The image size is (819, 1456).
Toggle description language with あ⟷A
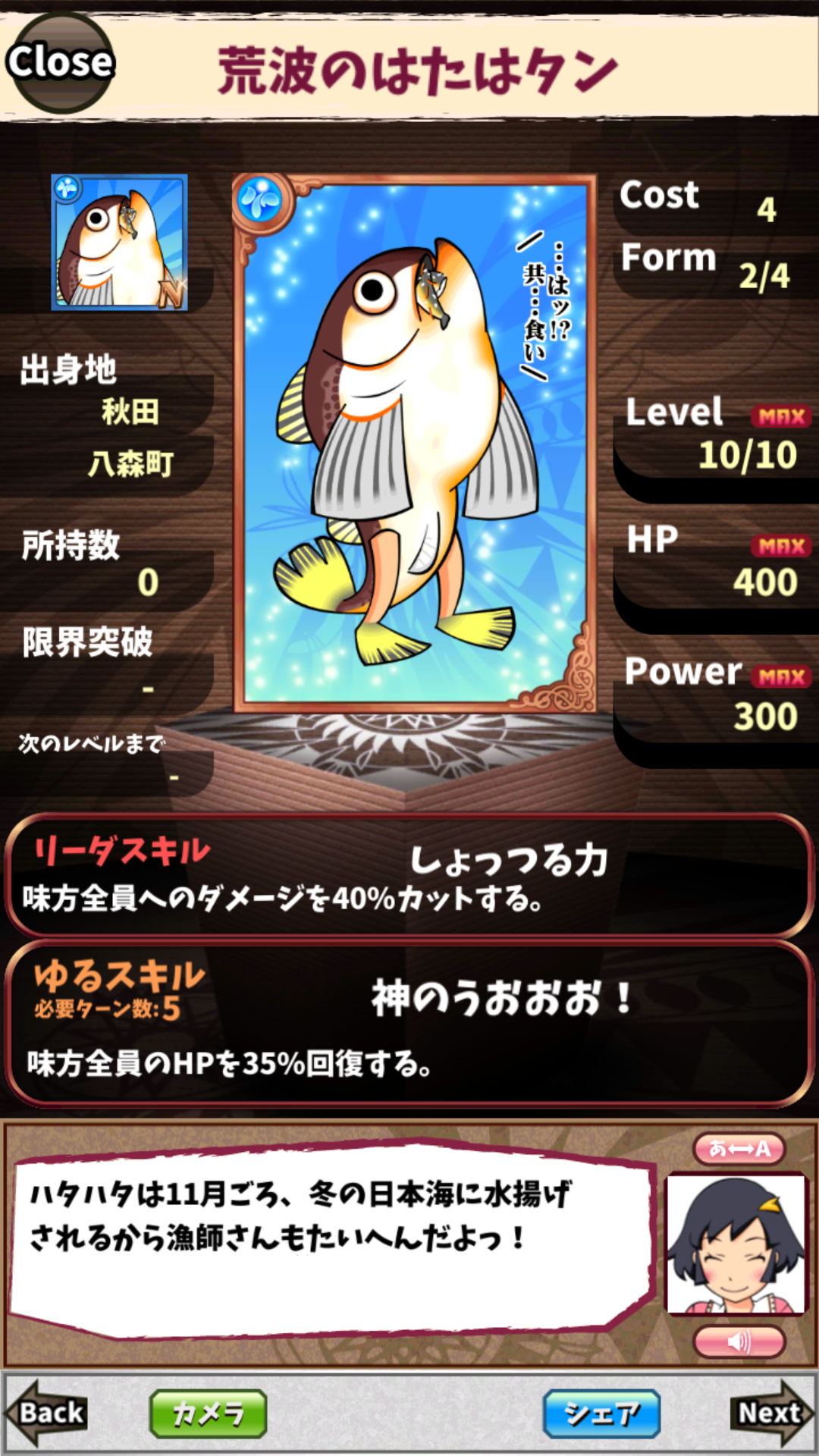point(739,1148)
